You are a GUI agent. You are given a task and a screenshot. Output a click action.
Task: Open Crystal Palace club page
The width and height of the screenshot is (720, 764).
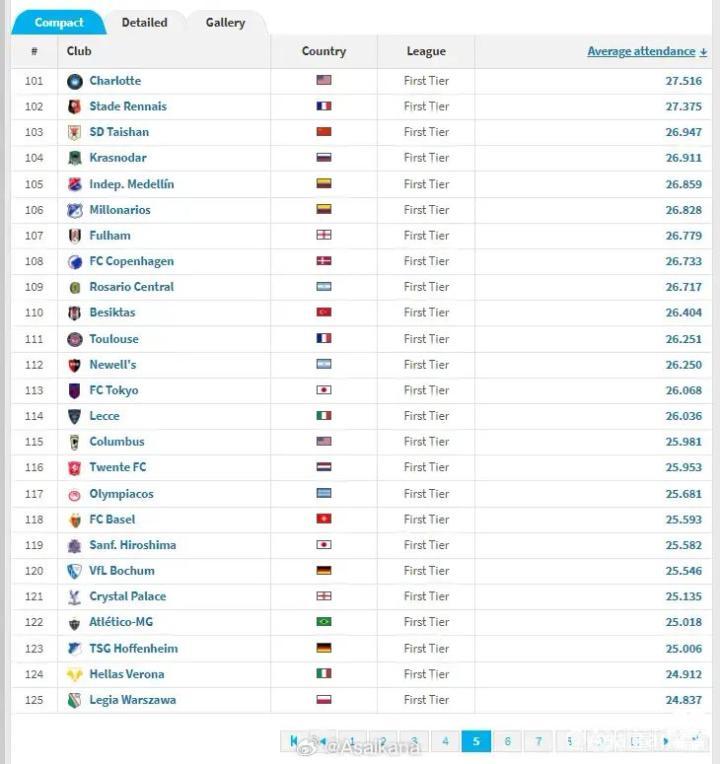click(x=128, y=596)
